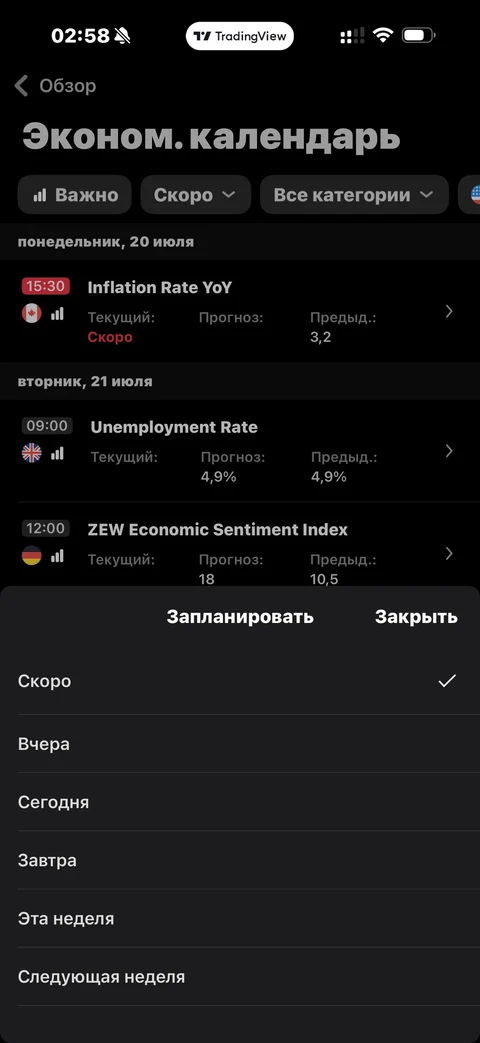Open the Скоро period dropdown chip
The image size is (480, 1043).
(x=195, y=195)
